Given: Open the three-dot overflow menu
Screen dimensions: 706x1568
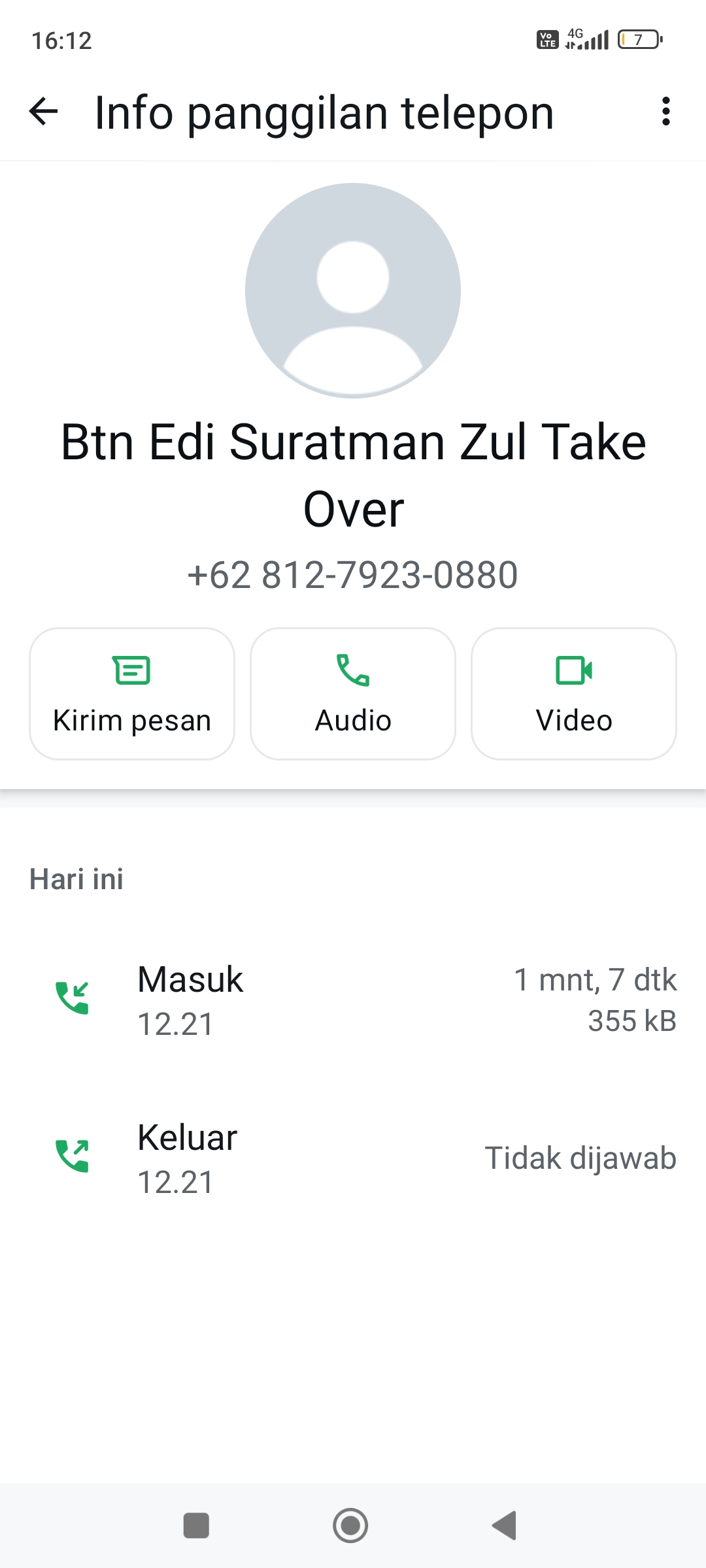Looking at the screenshot, I should click(x=665, y=112).
